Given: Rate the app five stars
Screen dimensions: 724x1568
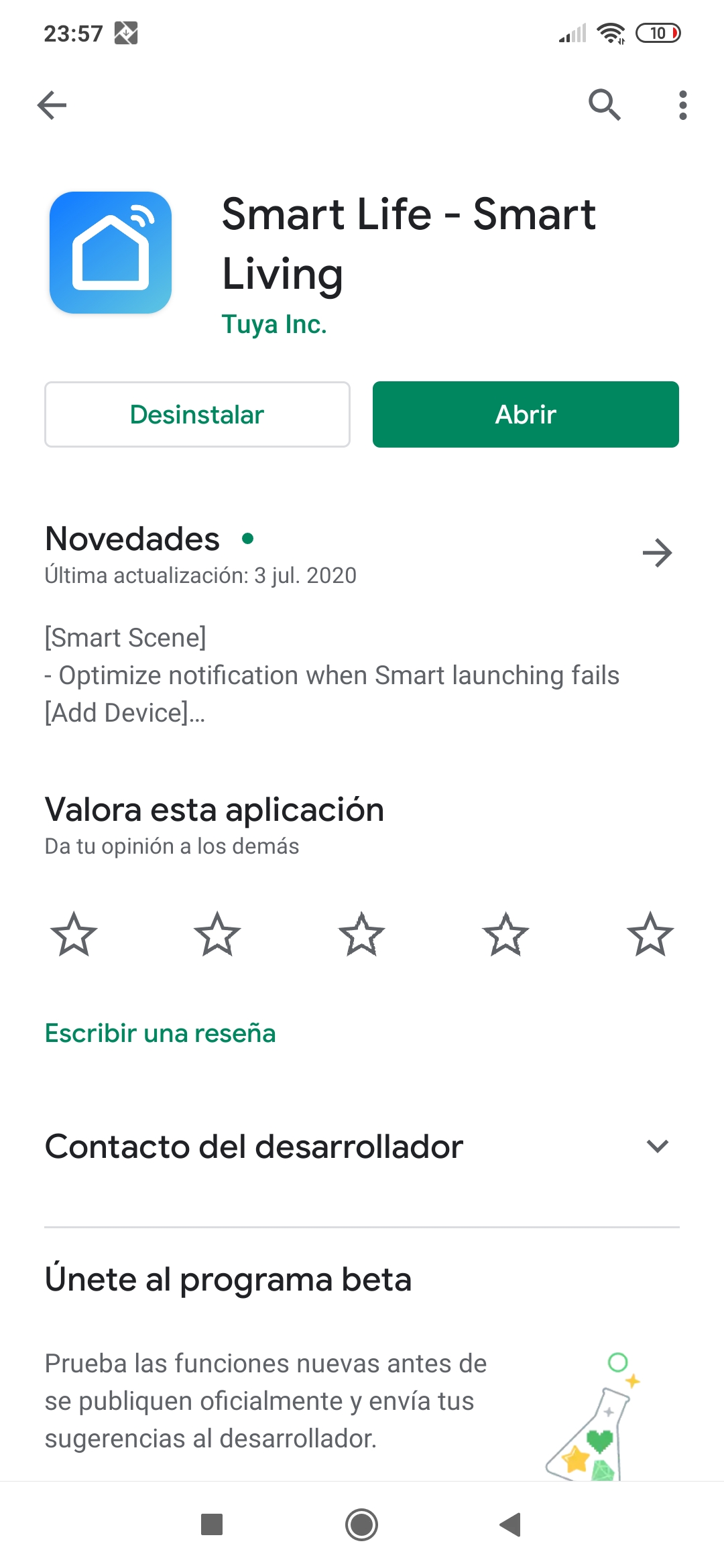Looking at the screenshot, I should 650,933.
